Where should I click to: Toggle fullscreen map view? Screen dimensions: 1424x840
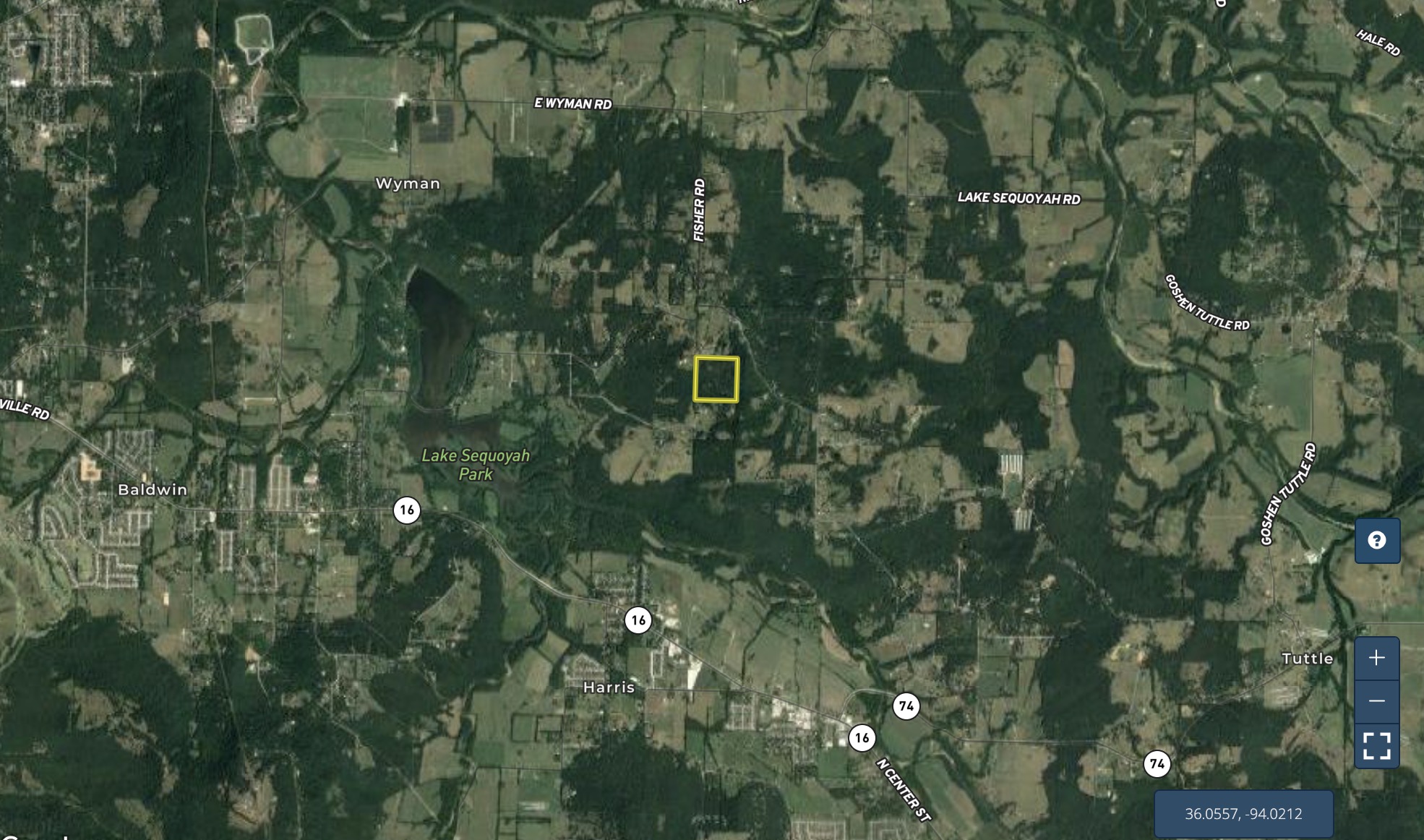click(1376, 745)
